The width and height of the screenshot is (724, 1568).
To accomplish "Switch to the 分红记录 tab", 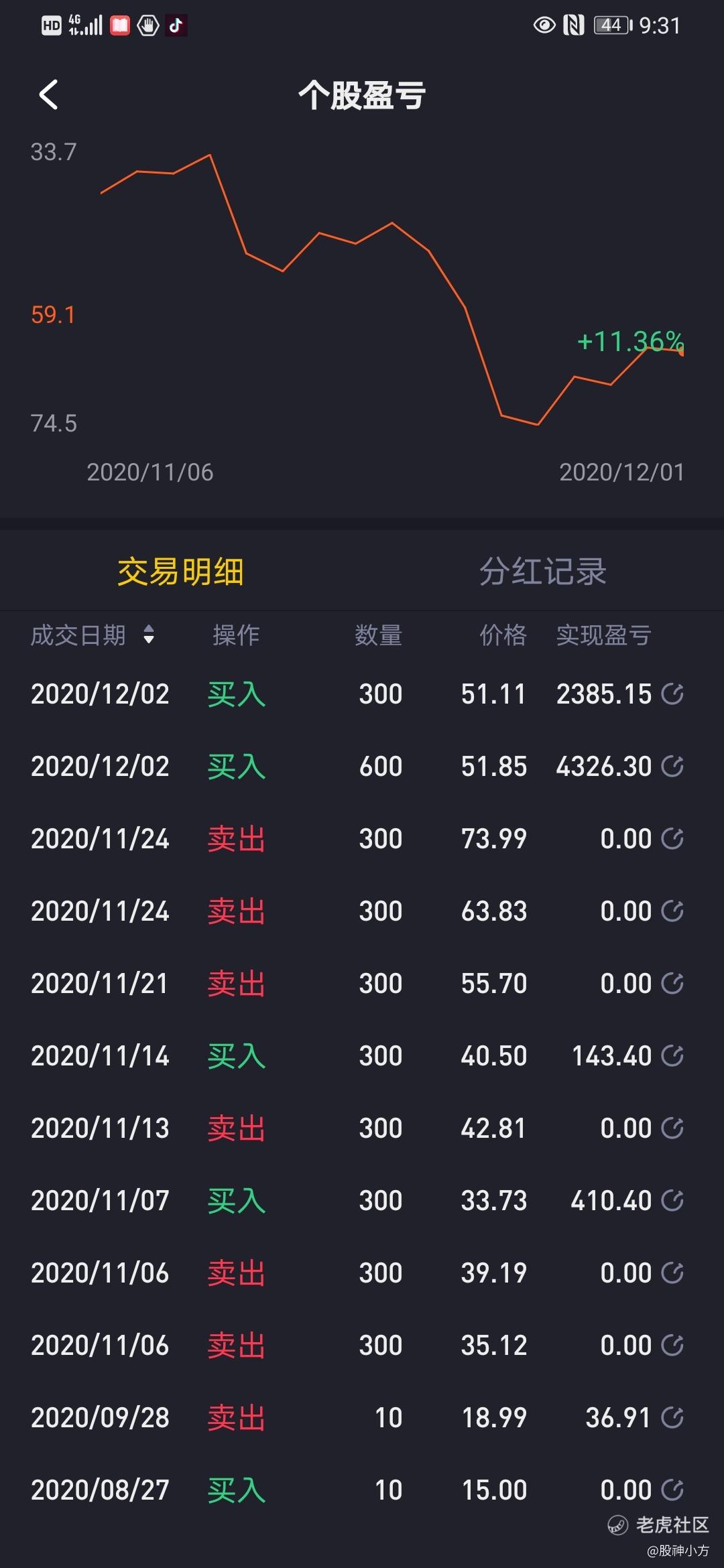I will coord(543,572).
